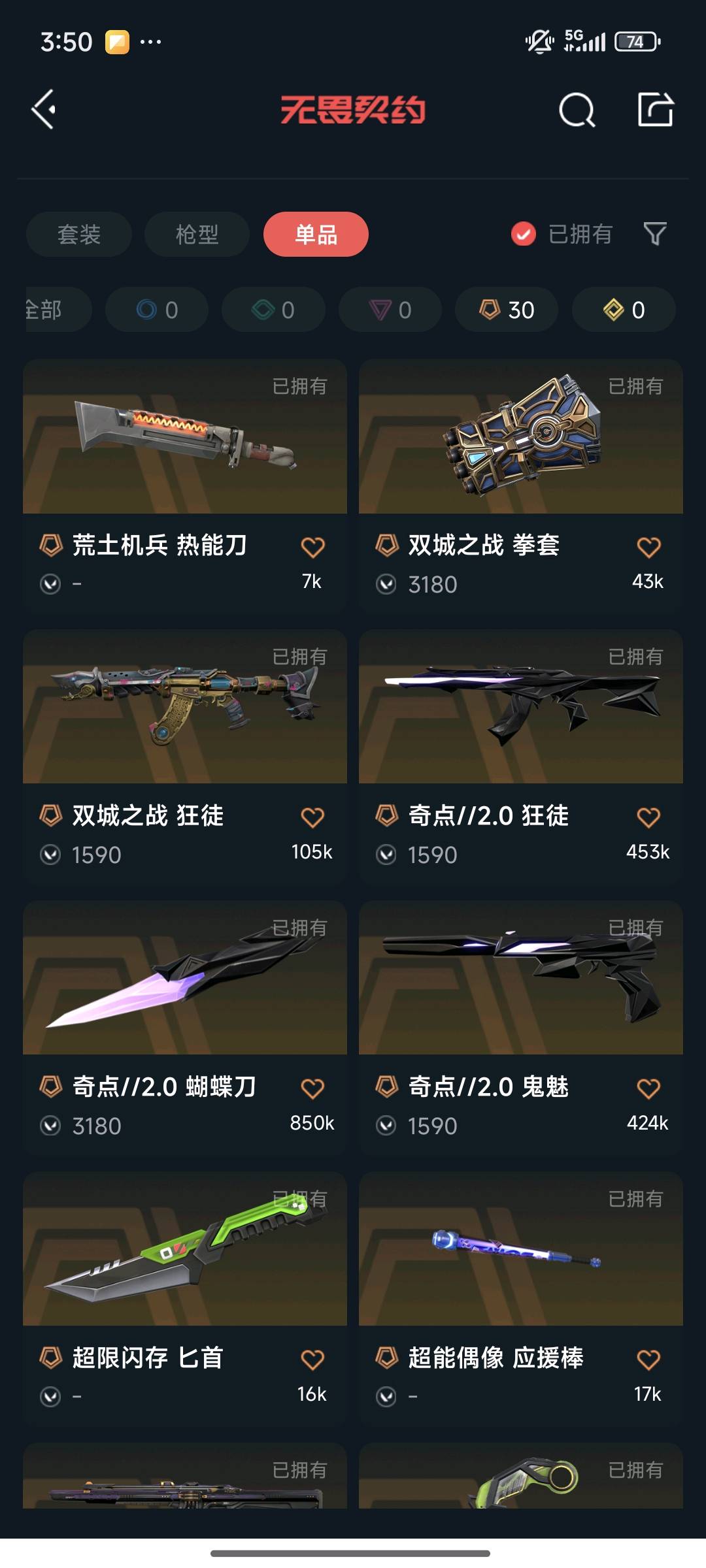Open the 奇点//2.0 狂徒 card
This screenshot has width=706, height=1568.
pos(521,756)
